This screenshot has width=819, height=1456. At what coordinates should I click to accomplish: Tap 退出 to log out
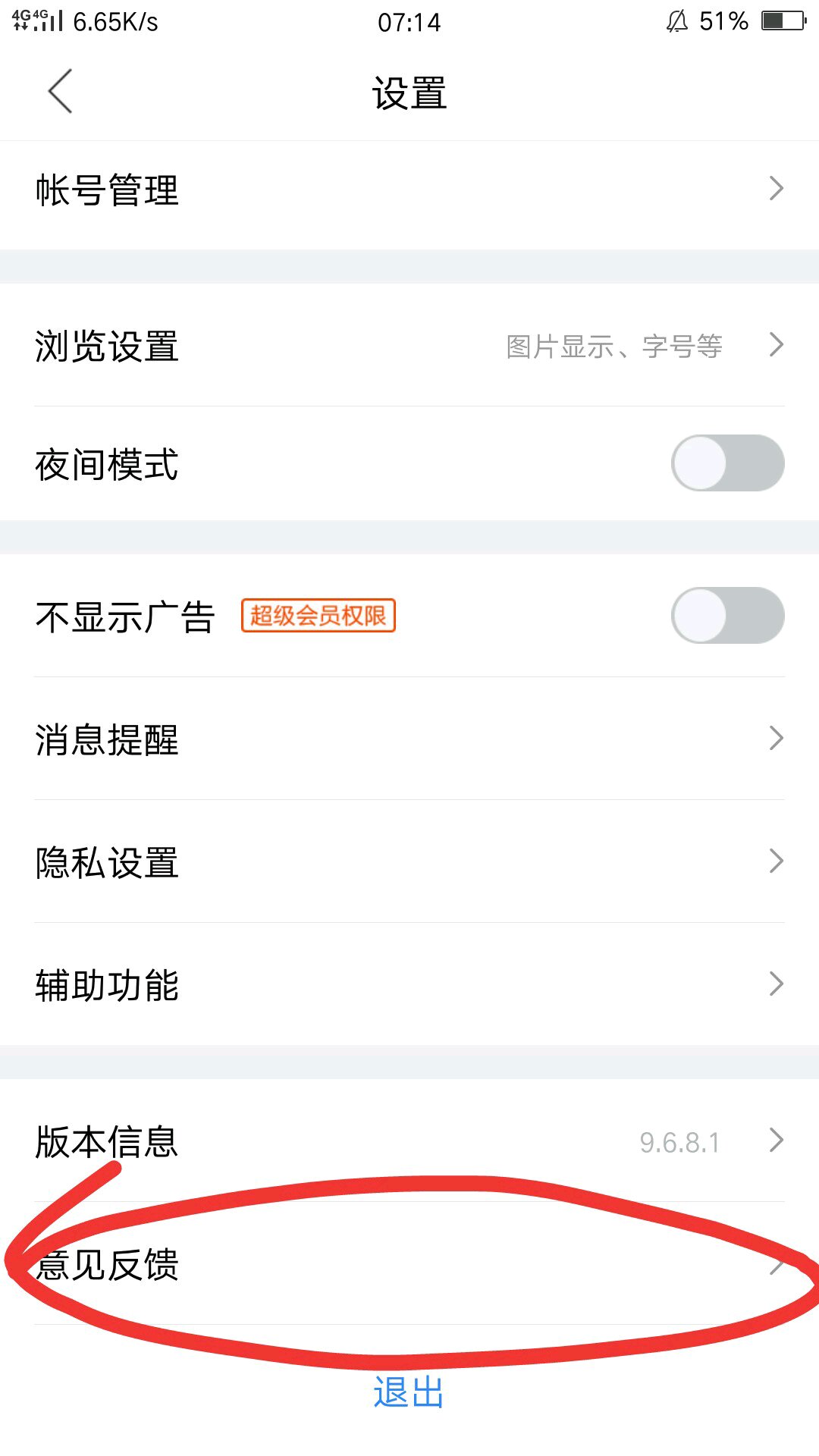[409, 1392]
